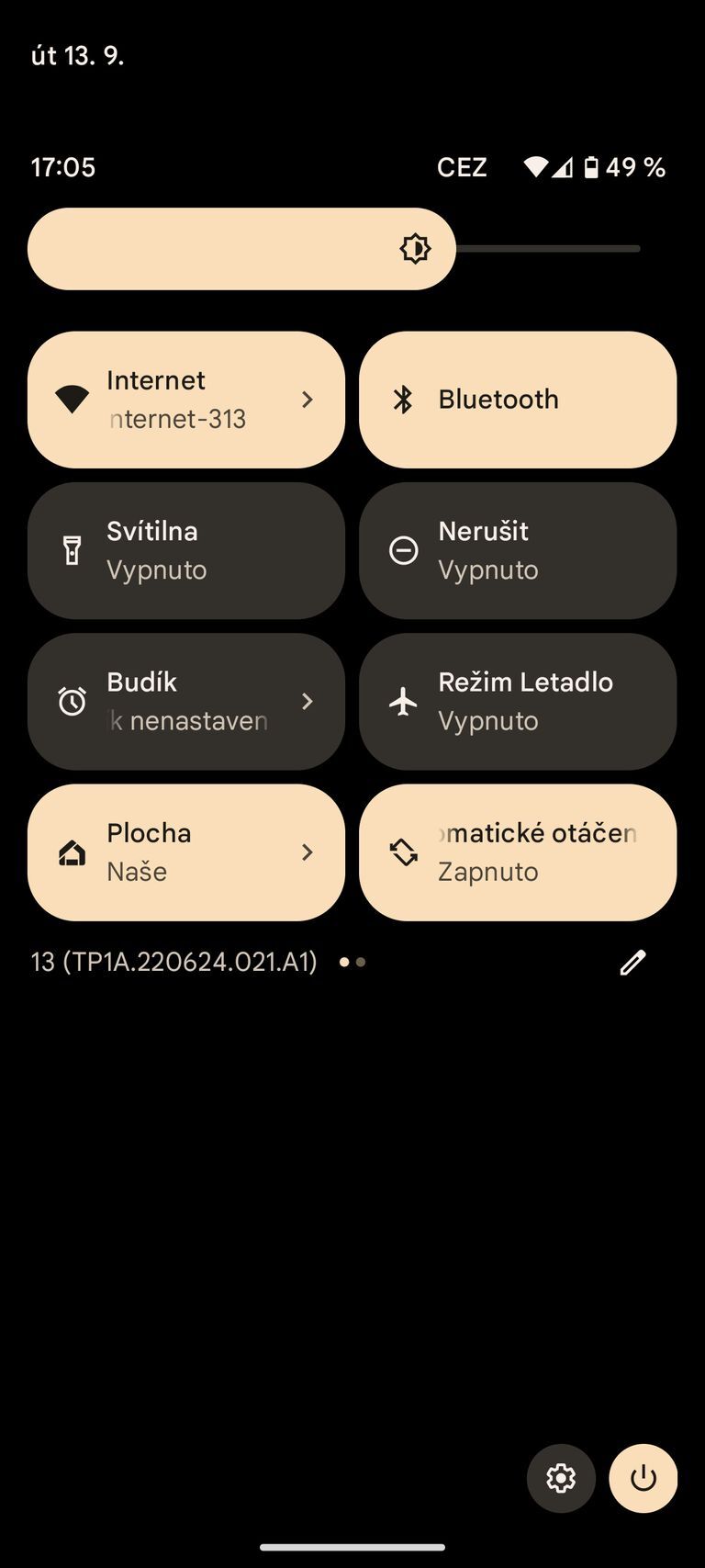Tap the Bluetooth icon
This screenshot has width=705, height=1568.
(x=404, y=399)
